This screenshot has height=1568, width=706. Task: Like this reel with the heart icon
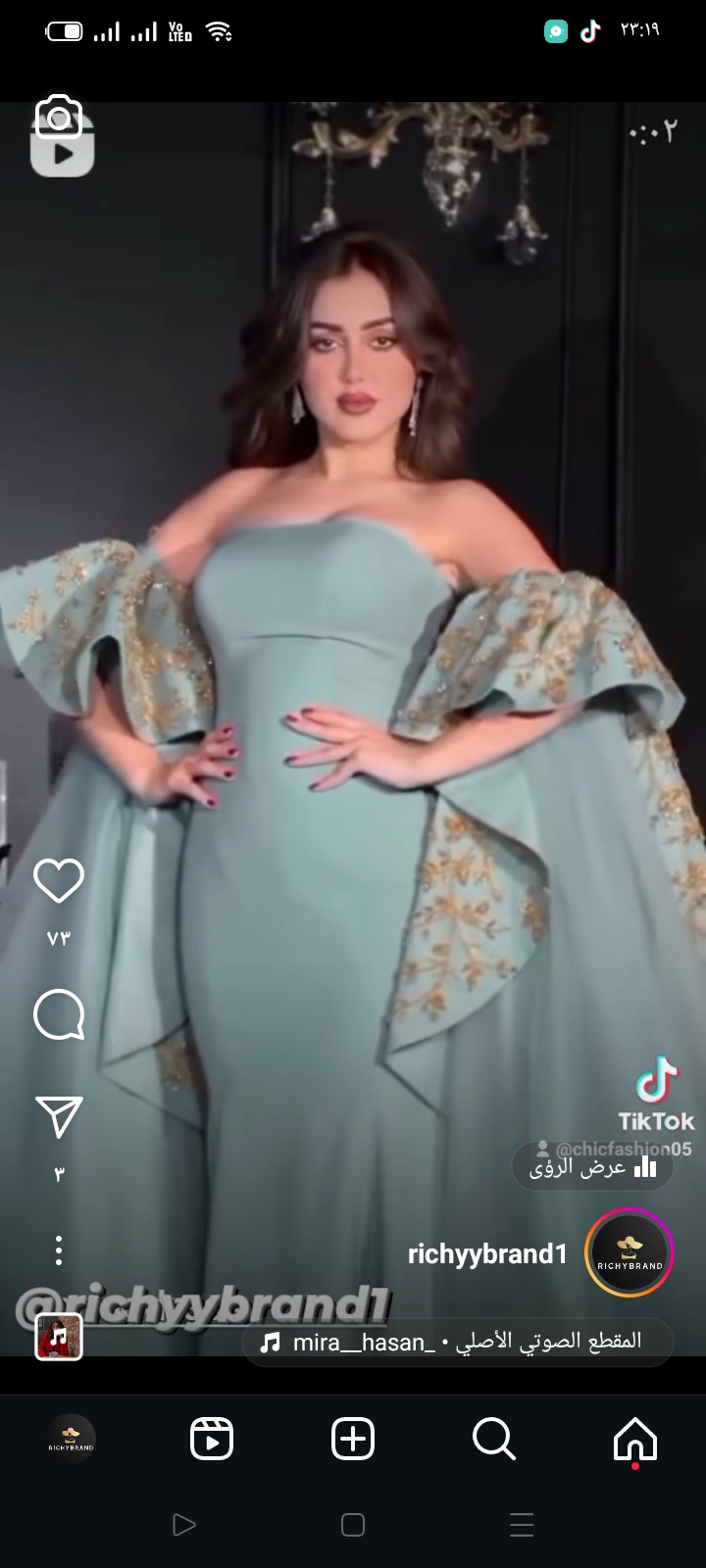tap(59, 880)
